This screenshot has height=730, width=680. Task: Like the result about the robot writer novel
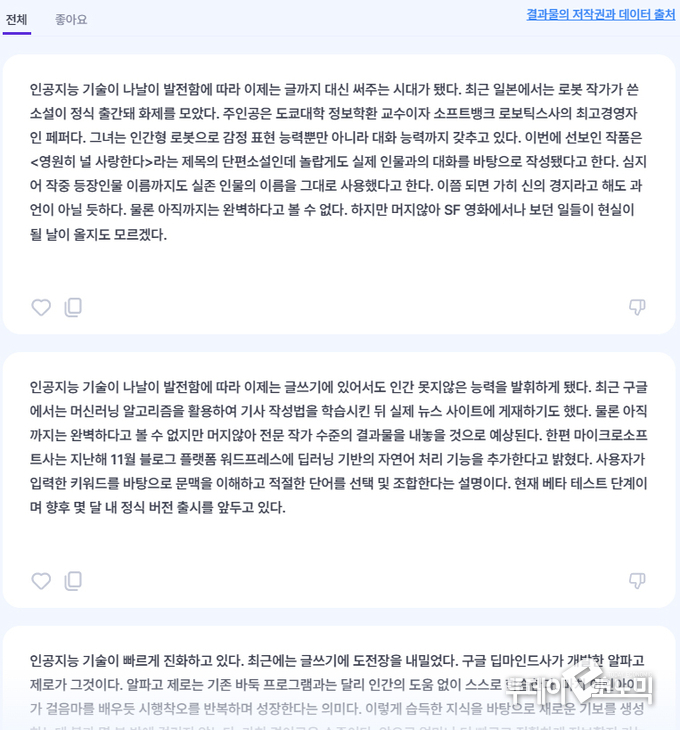pos(41,307)
